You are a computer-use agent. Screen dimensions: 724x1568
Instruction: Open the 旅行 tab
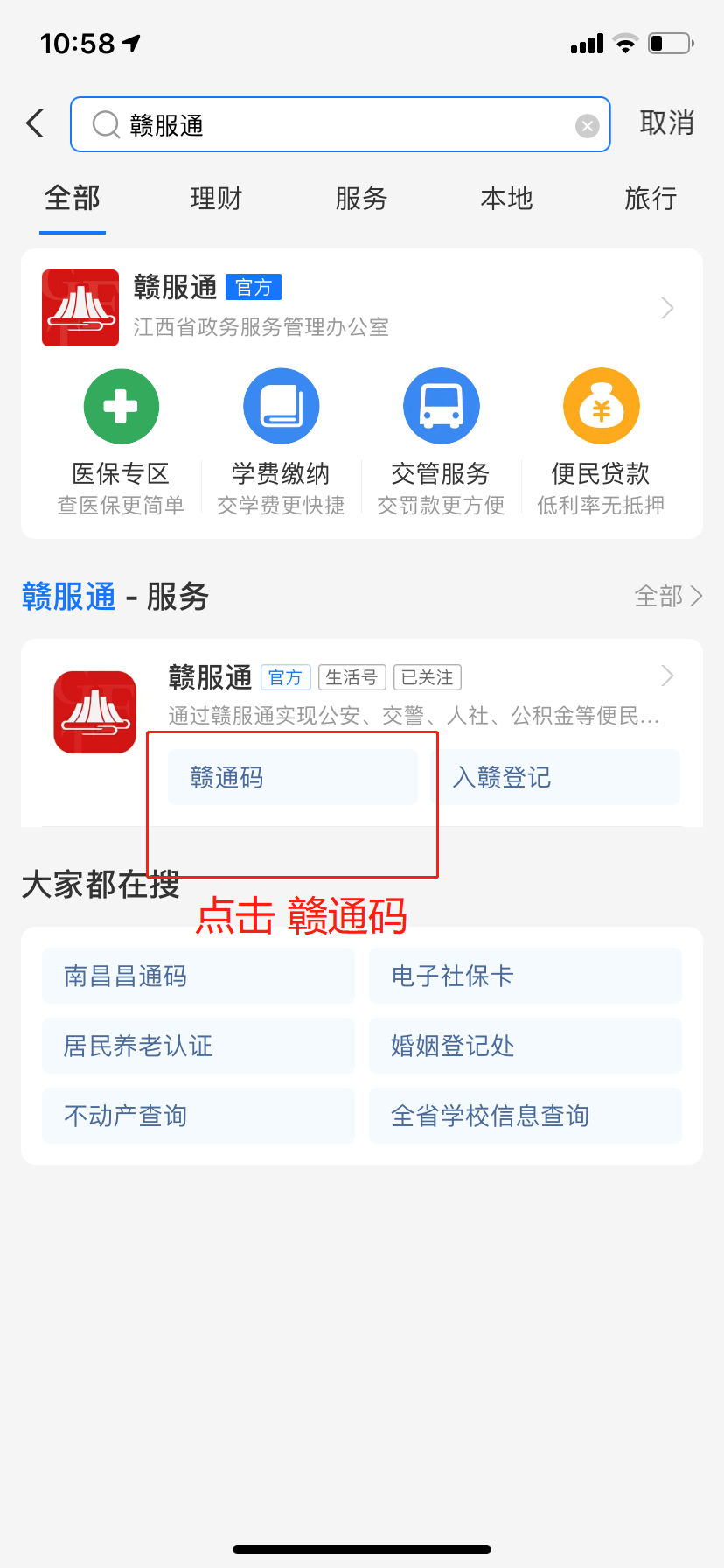[x=651, y=199]
